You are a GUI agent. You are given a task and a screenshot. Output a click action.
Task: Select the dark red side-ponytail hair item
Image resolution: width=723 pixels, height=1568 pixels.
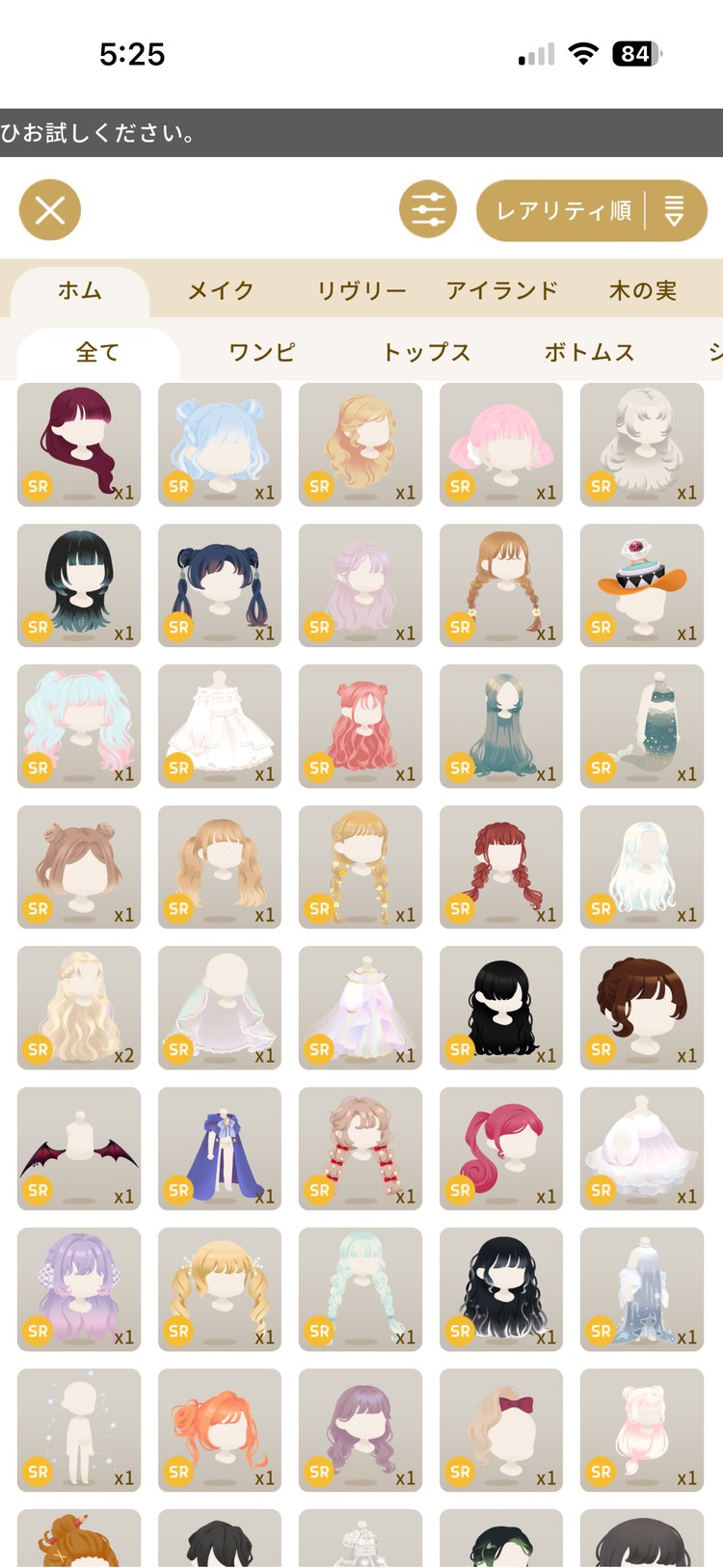[79, 445]
